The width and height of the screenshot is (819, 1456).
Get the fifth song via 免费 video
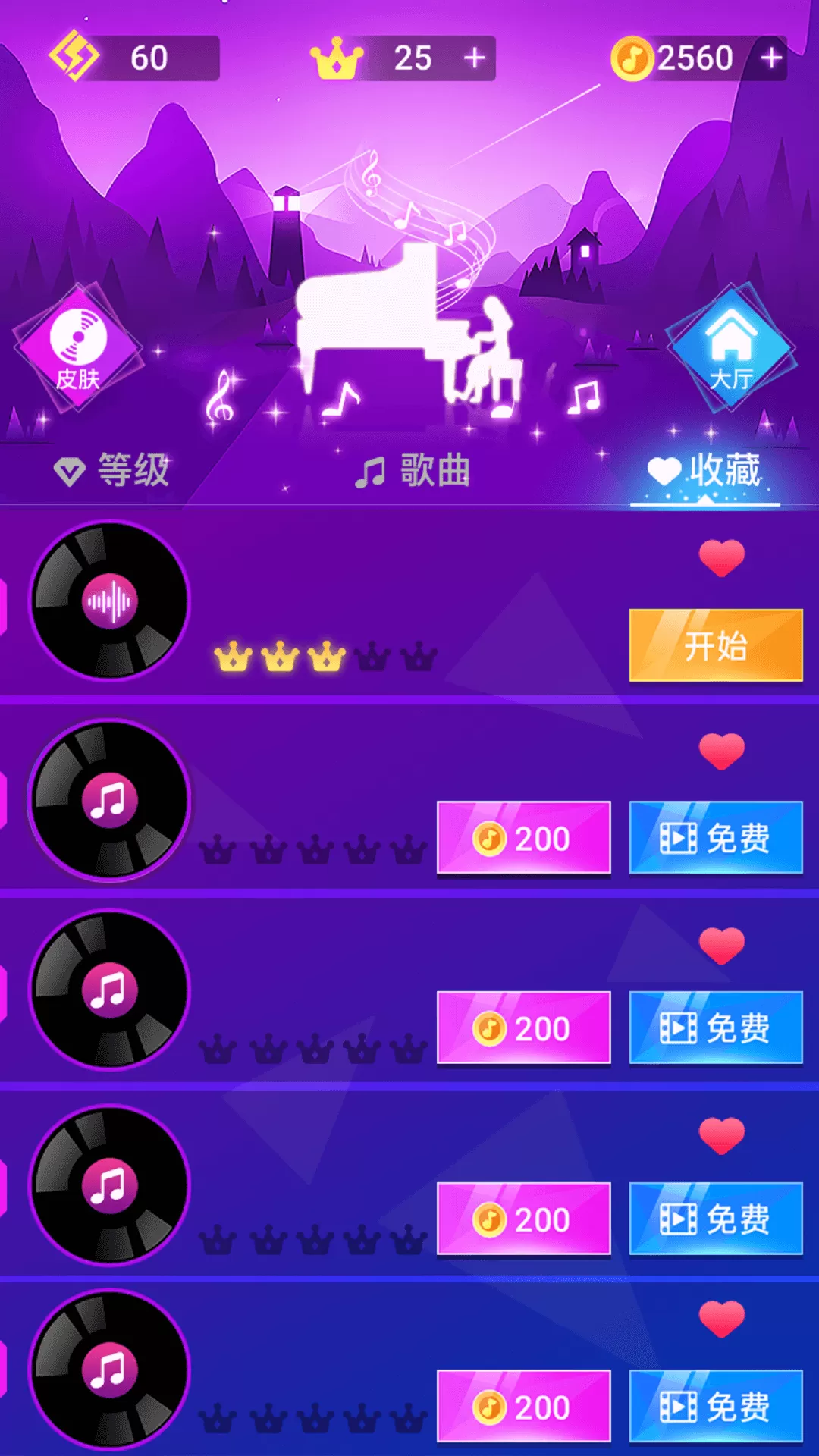715,1407
